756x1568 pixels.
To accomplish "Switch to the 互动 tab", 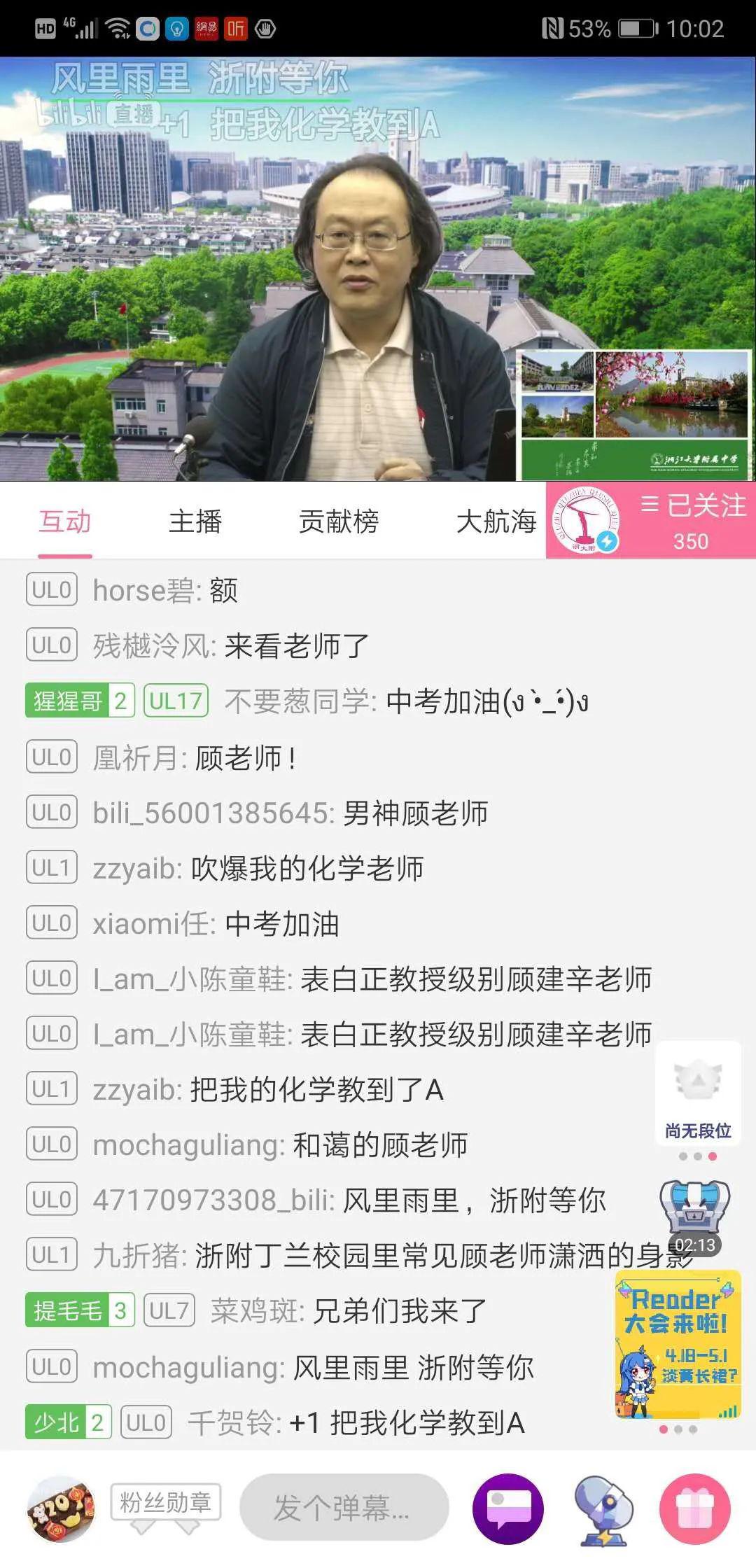I will (x=65, y=521).
